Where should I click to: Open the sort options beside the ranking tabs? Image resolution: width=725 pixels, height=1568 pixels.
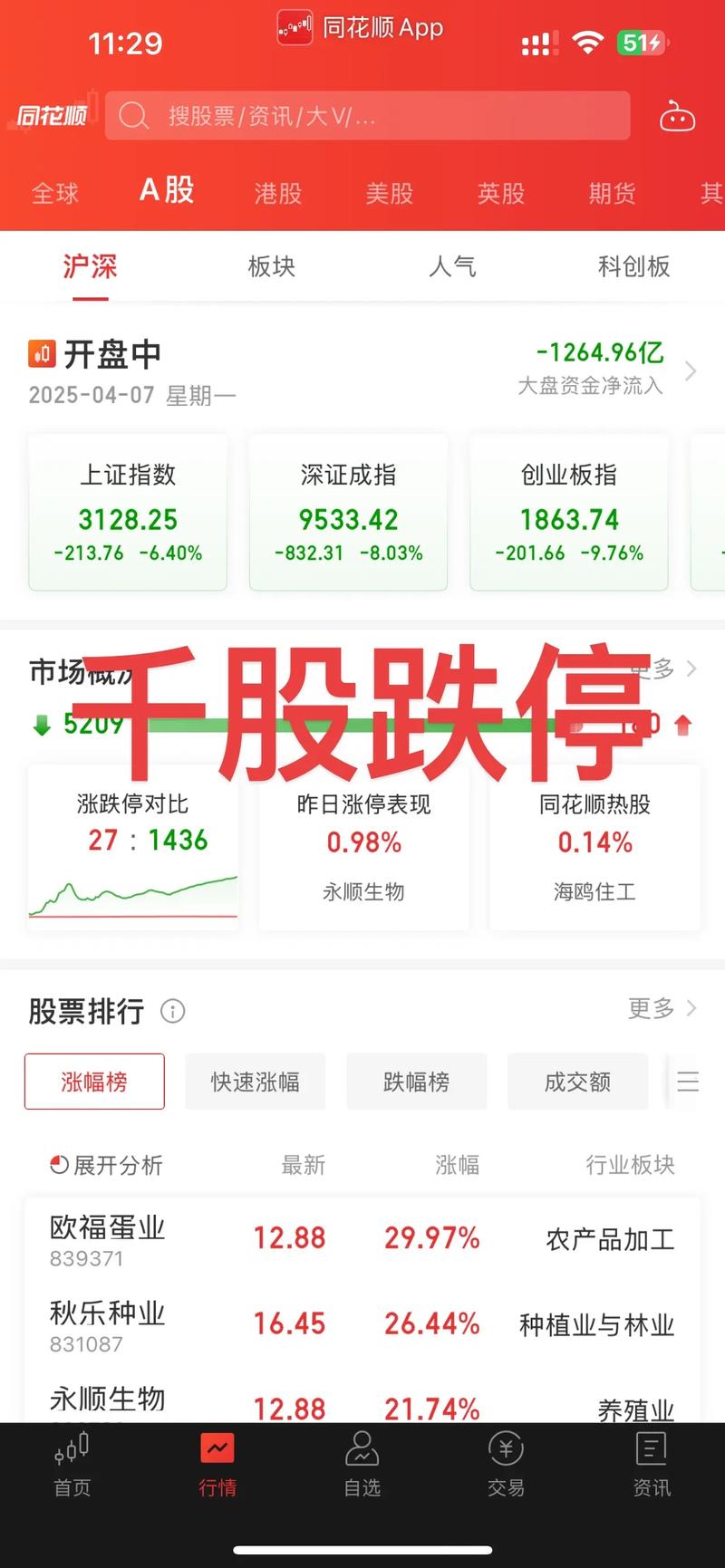point(687,1082)
